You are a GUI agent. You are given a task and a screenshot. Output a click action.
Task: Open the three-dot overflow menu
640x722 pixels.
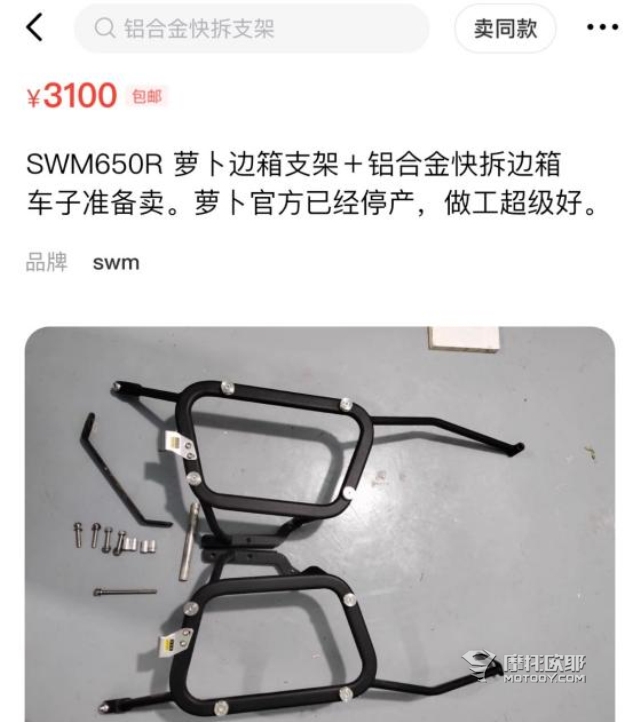point(602,29)
